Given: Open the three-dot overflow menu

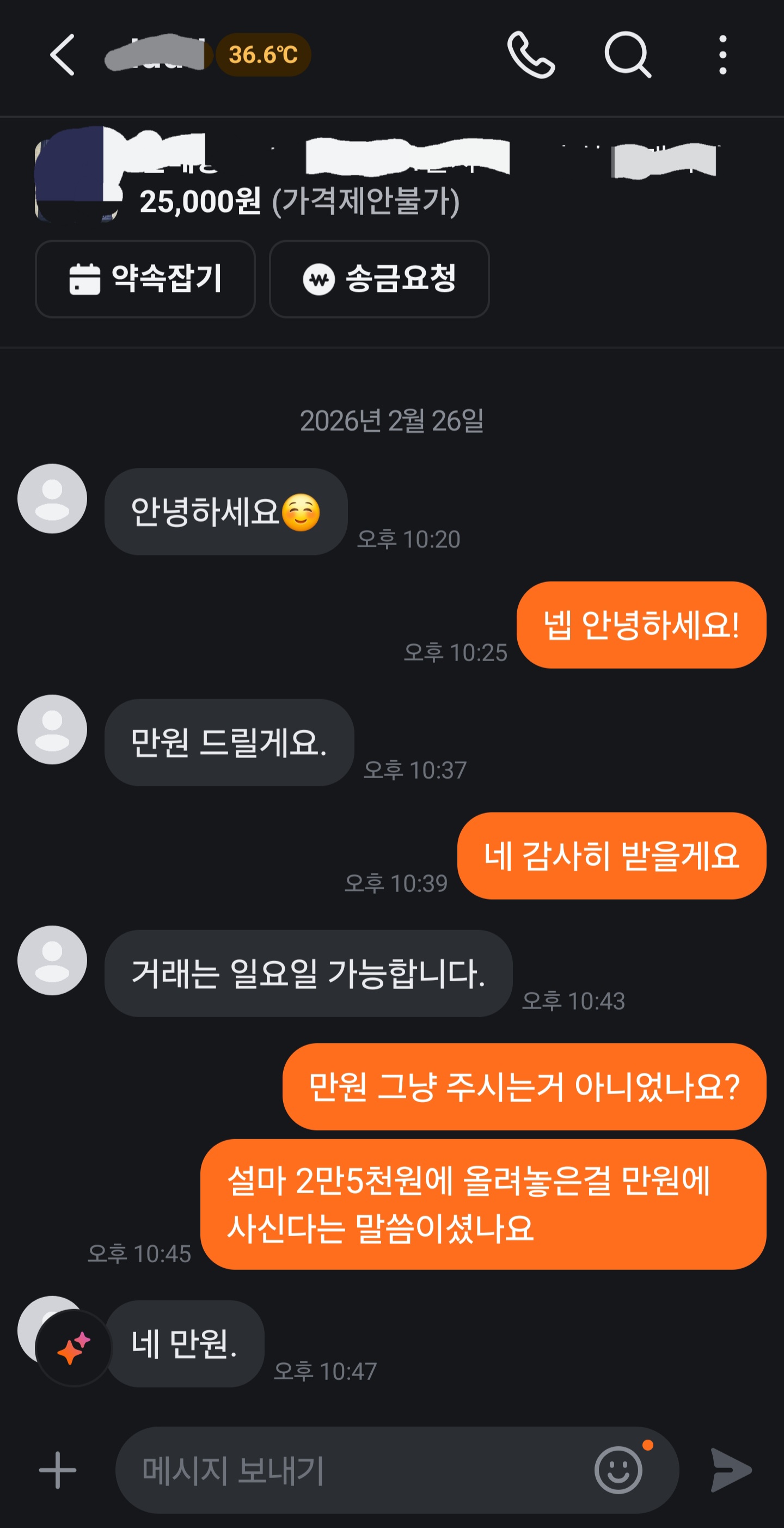Looking at the screenshot, I should click(722, 54).
